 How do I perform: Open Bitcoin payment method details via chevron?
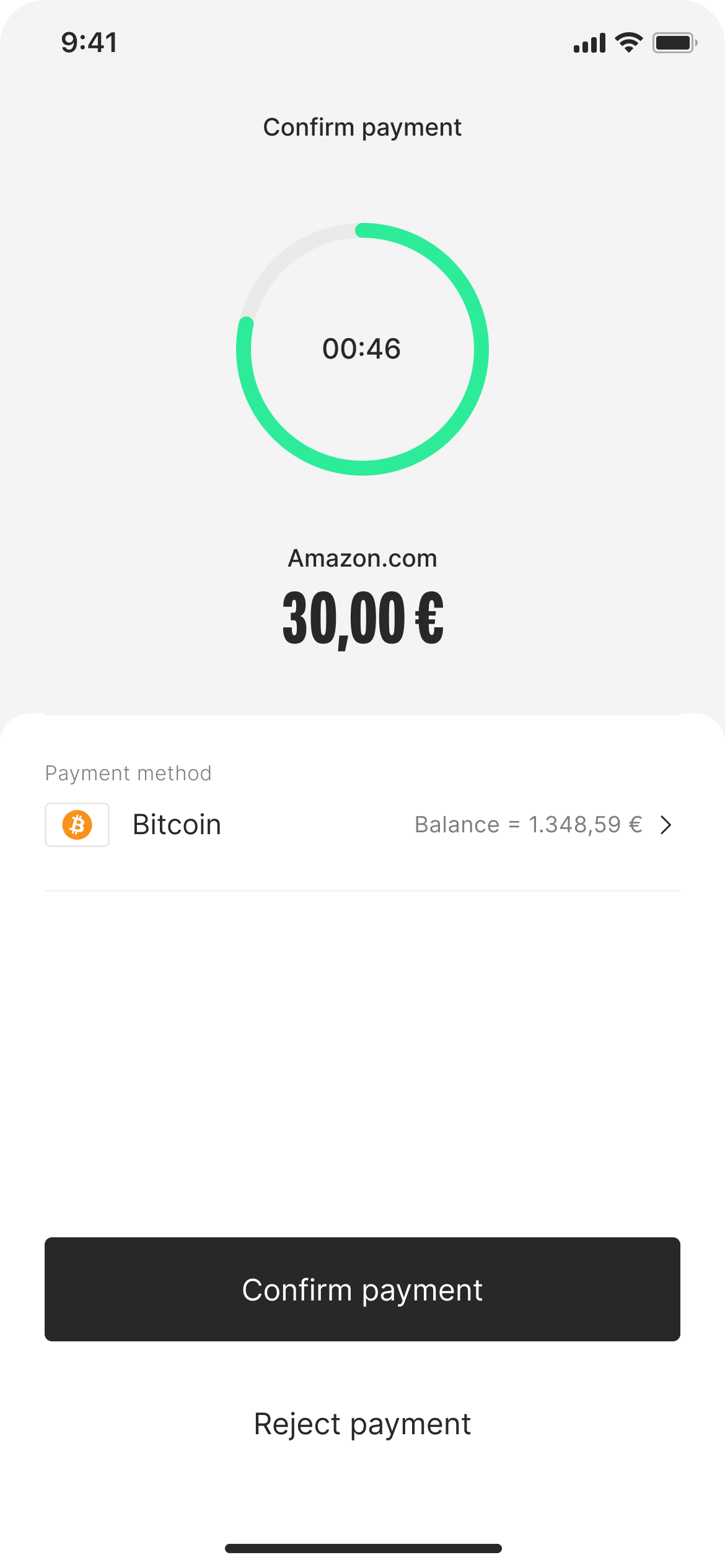pyautogui.click(x=667, y=824)
